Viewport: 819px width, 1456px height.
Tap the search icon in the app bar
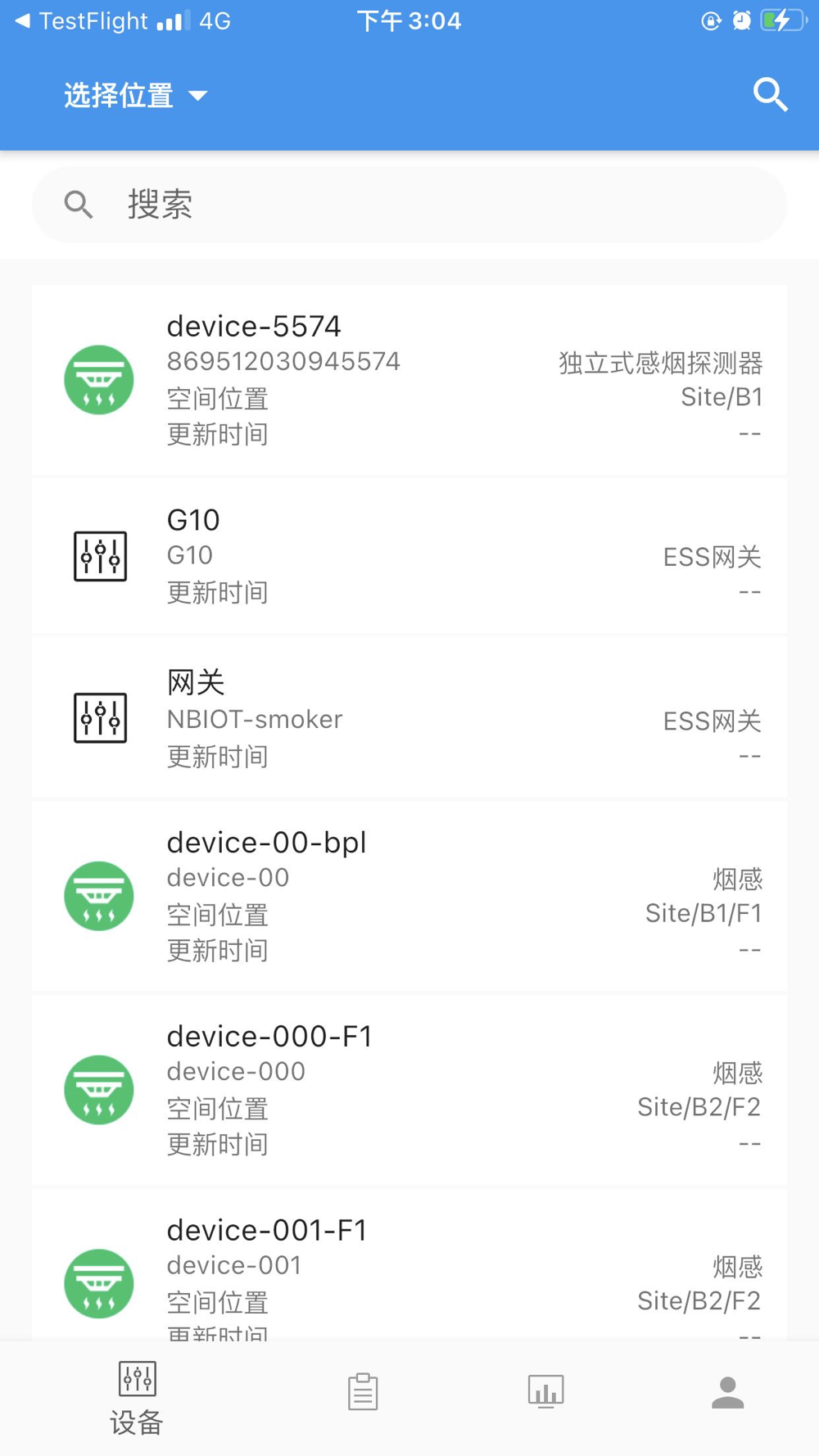[770, 95]
